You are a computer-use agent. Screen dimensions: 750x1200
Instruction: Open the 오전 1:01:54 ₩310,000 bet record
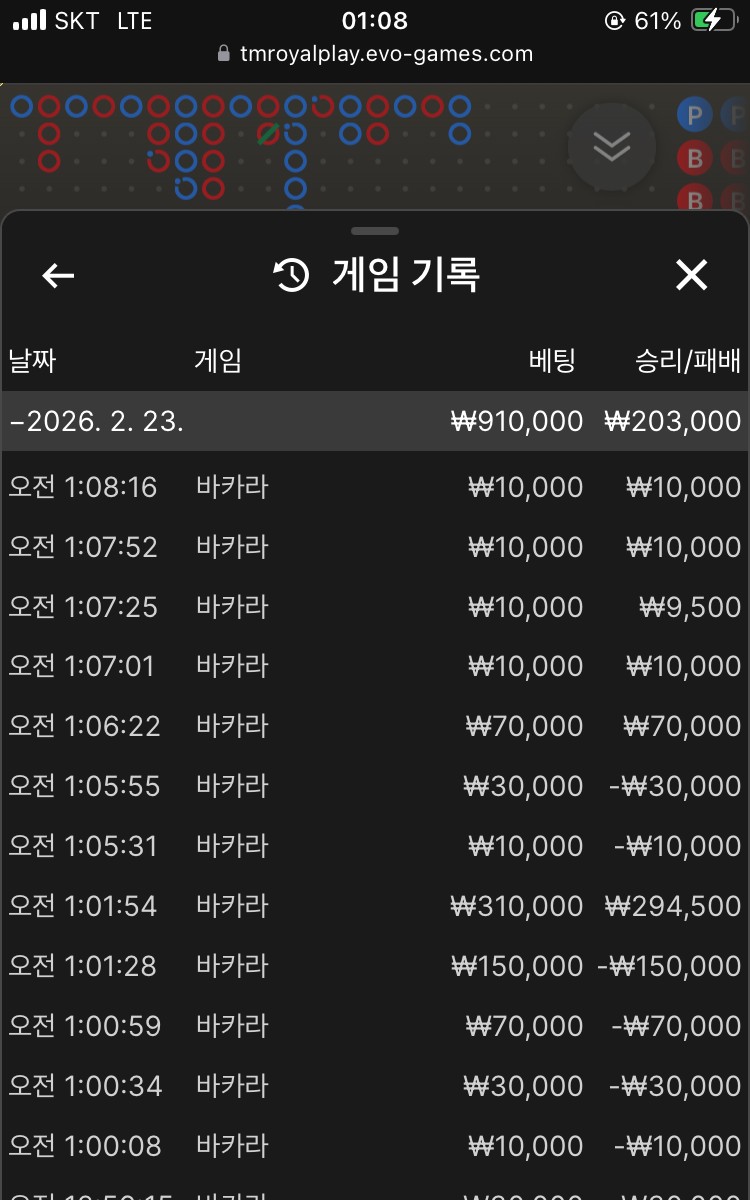coord(375,906)
